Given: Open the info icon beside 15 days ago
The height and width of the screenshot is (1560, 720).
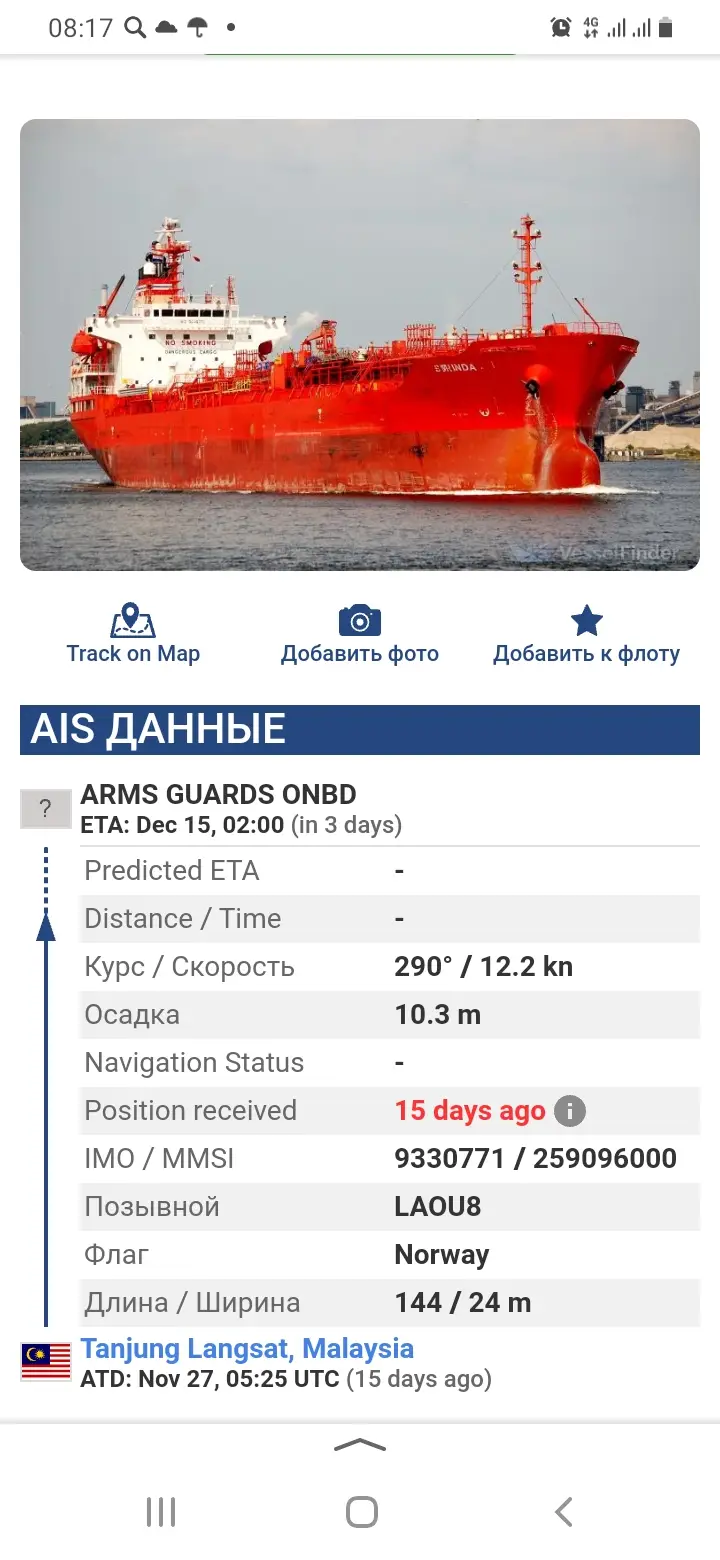Looking at the screenshot, I should [x=569, y=1111].
